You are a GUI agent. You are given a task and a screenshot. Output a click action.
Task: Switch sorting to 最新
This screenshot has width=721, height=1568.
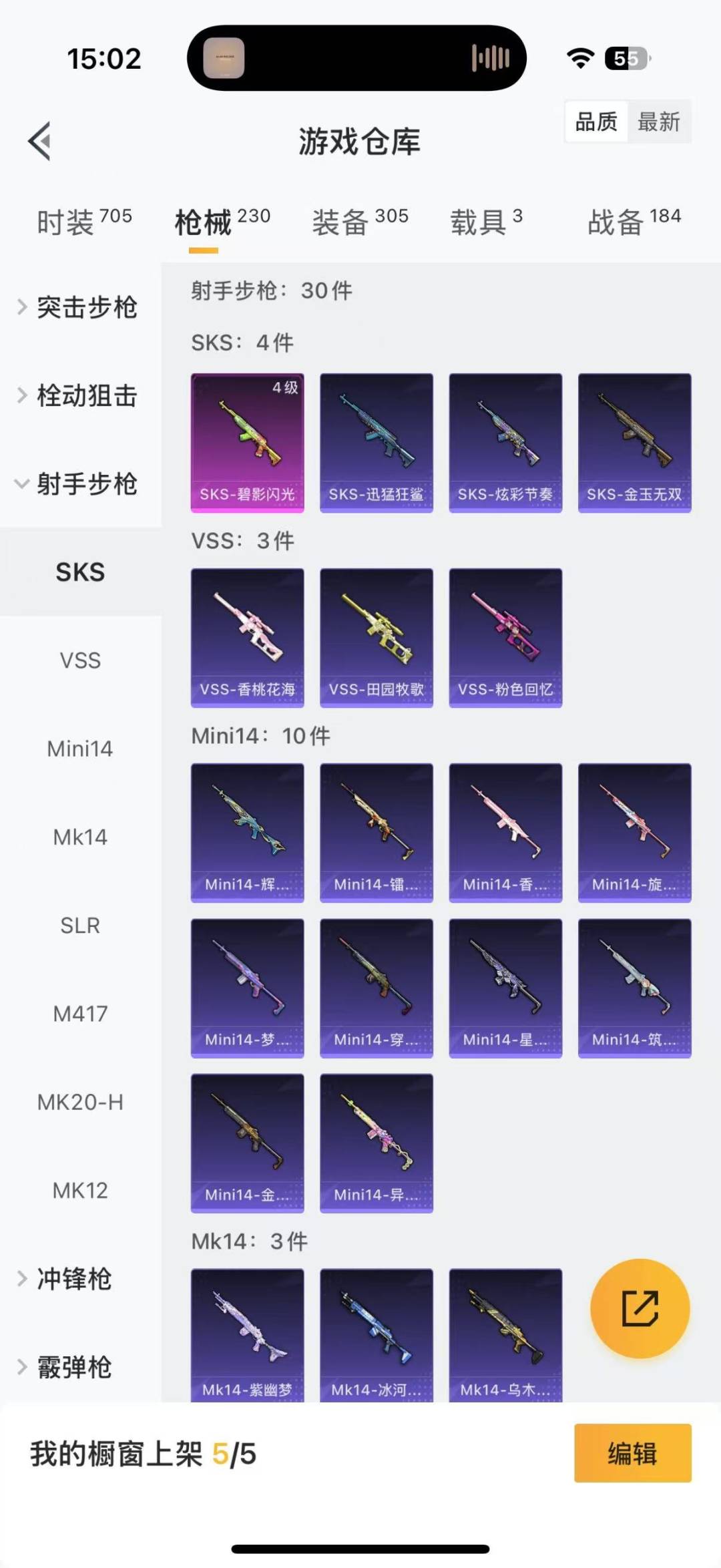tap(659, 122)
